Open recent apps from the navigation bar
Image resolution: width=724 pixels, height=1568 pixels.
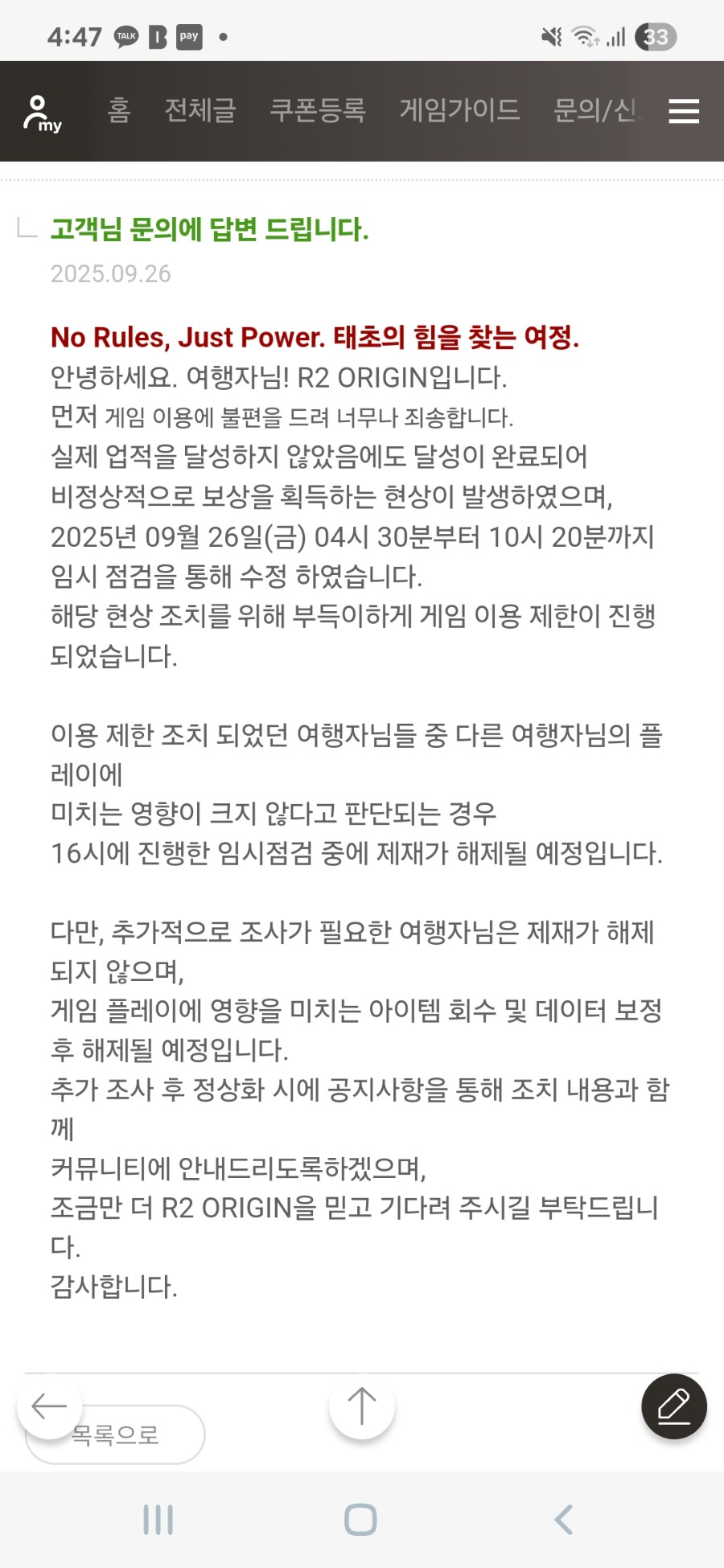click(158, 1520)
